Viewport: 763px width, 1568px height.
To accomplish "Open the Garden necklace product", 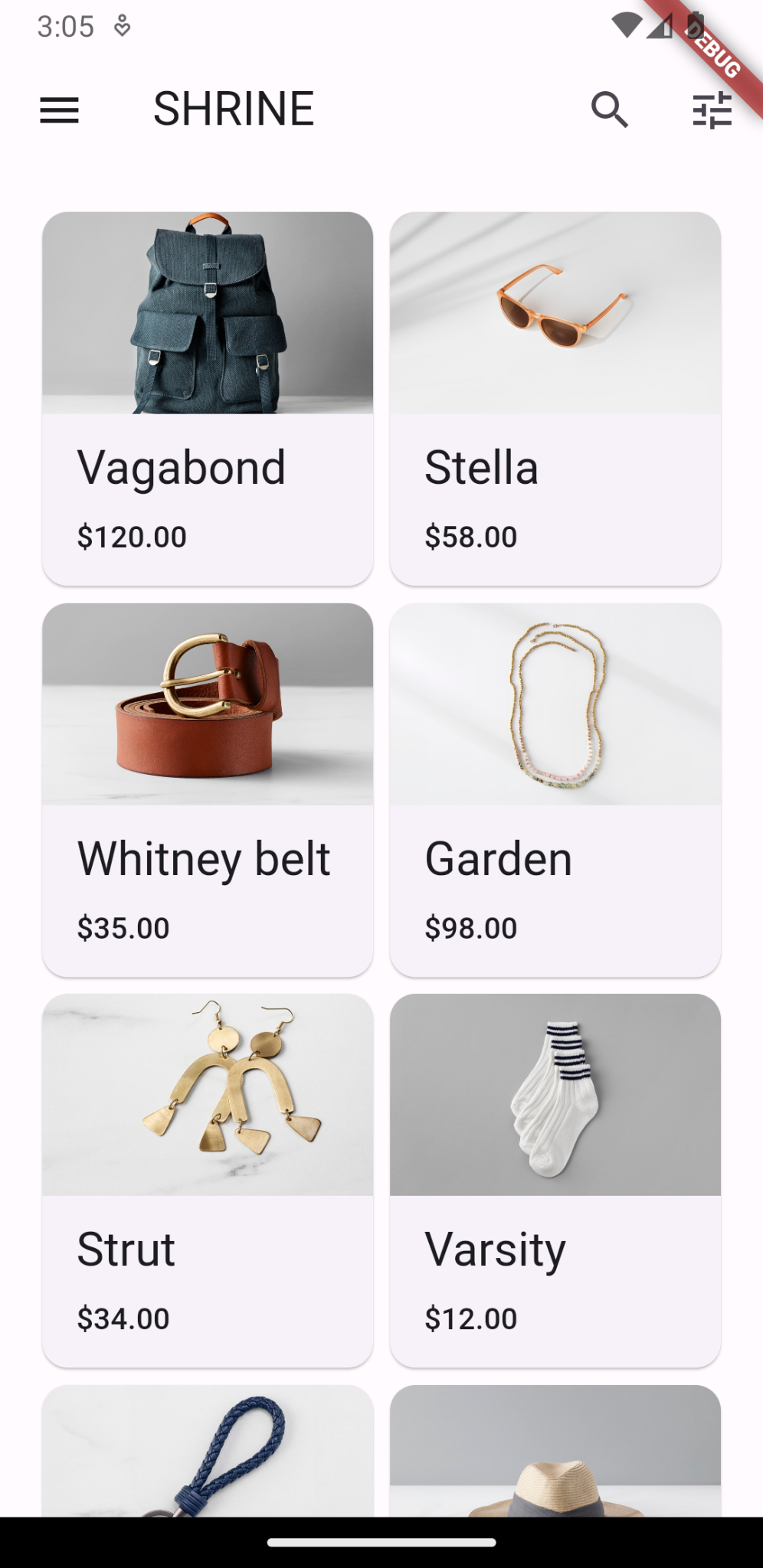I will click(x=555, y=789).
